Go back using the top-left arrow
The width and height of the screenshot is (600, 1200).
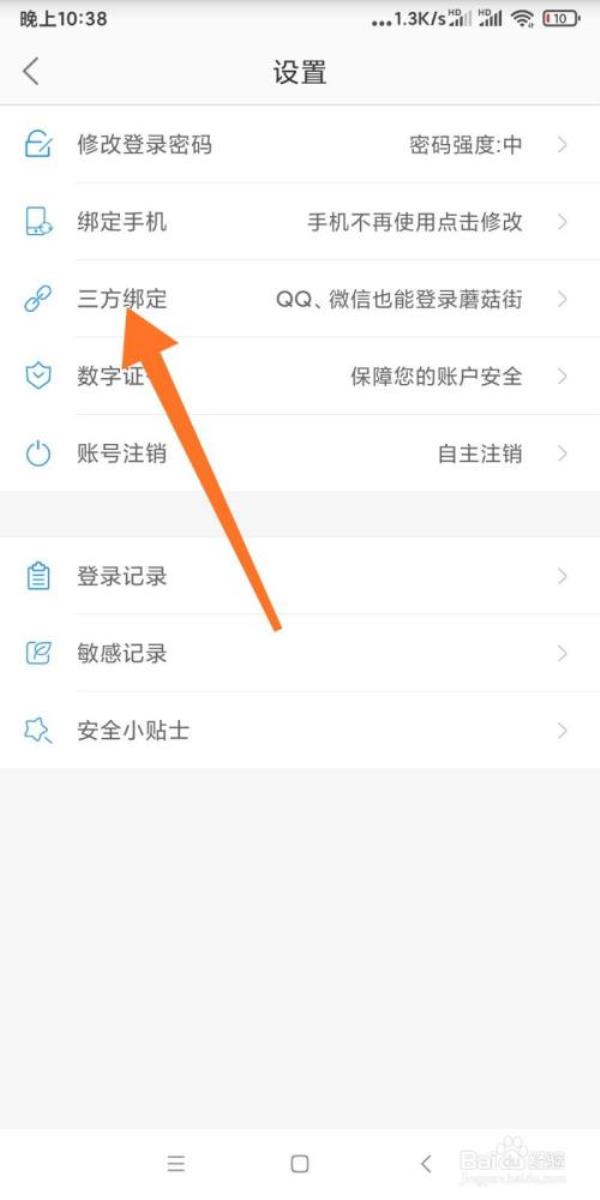[x=31, y=72]
